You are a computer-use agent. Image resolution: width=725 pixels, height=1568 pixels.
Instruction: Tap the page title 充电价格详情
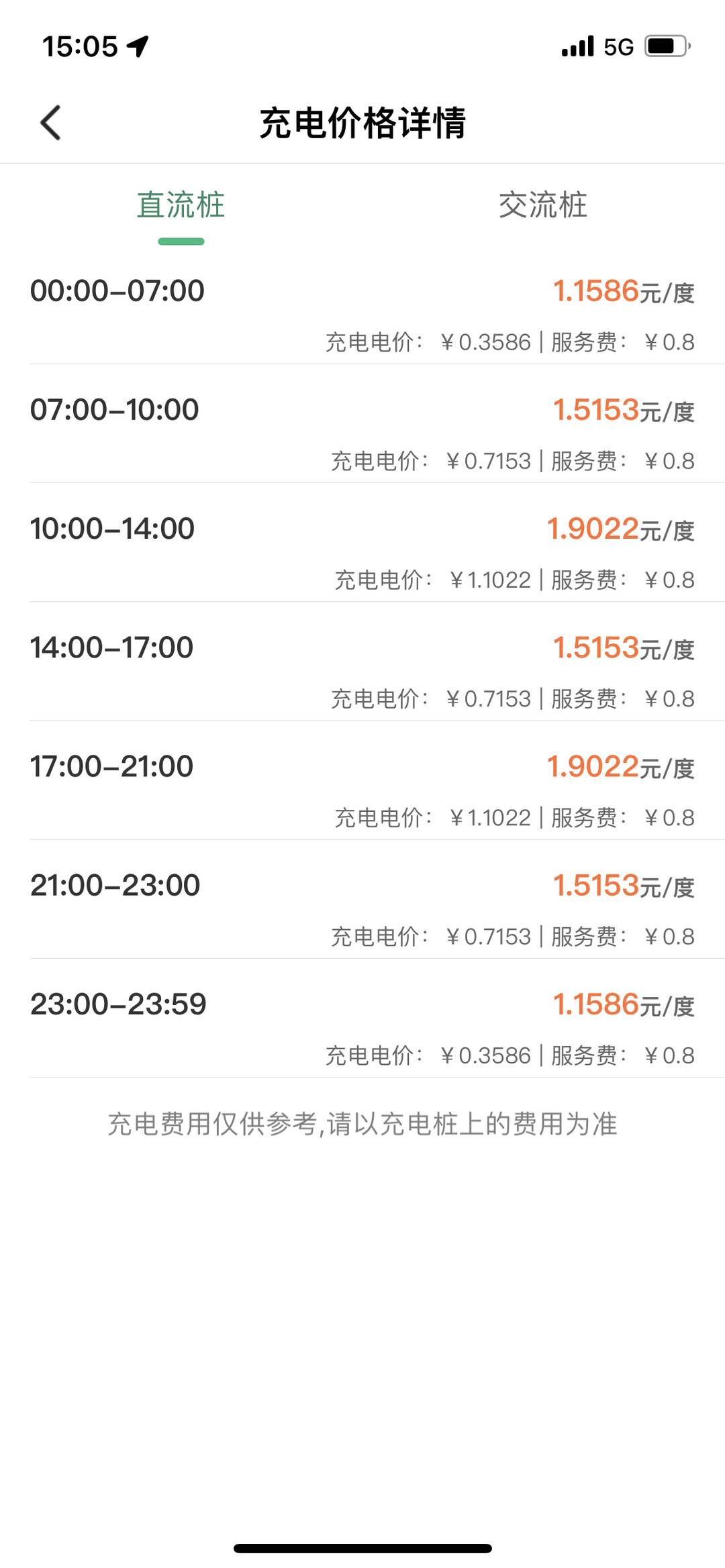click(362, 123)
